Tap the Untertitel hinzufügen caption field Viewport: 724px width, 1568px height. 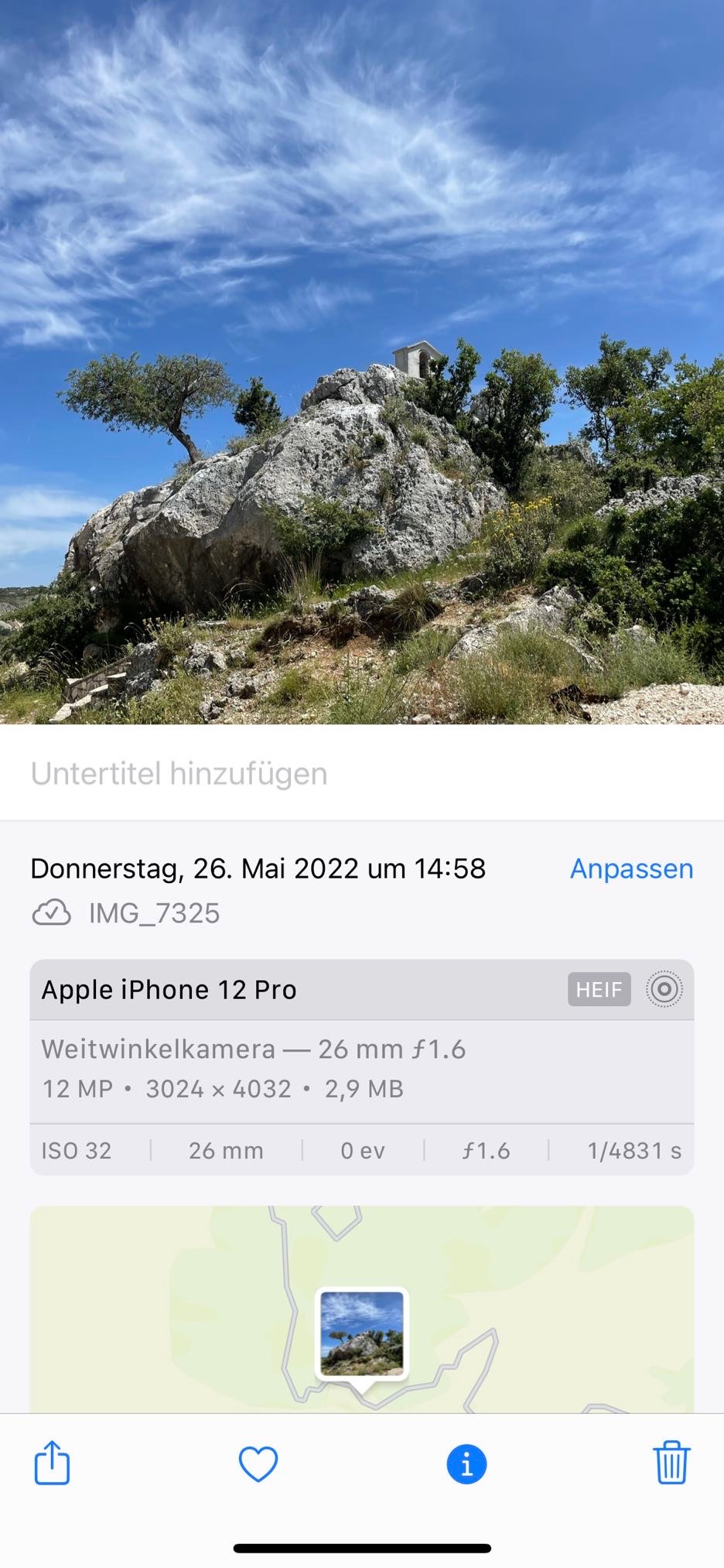tap(179, 773)
